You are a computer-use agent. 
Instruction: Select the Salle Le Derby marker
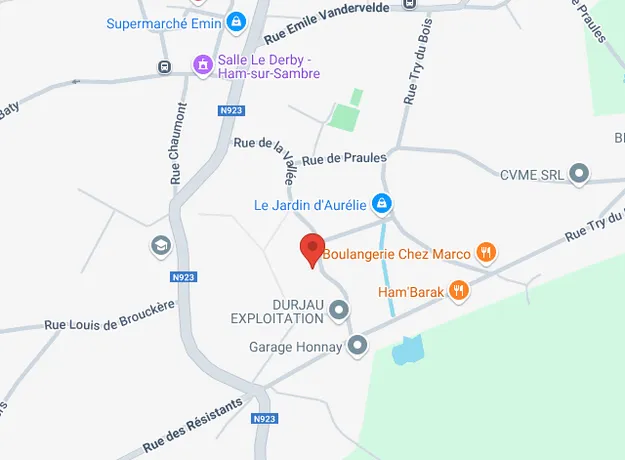point(203,66)
